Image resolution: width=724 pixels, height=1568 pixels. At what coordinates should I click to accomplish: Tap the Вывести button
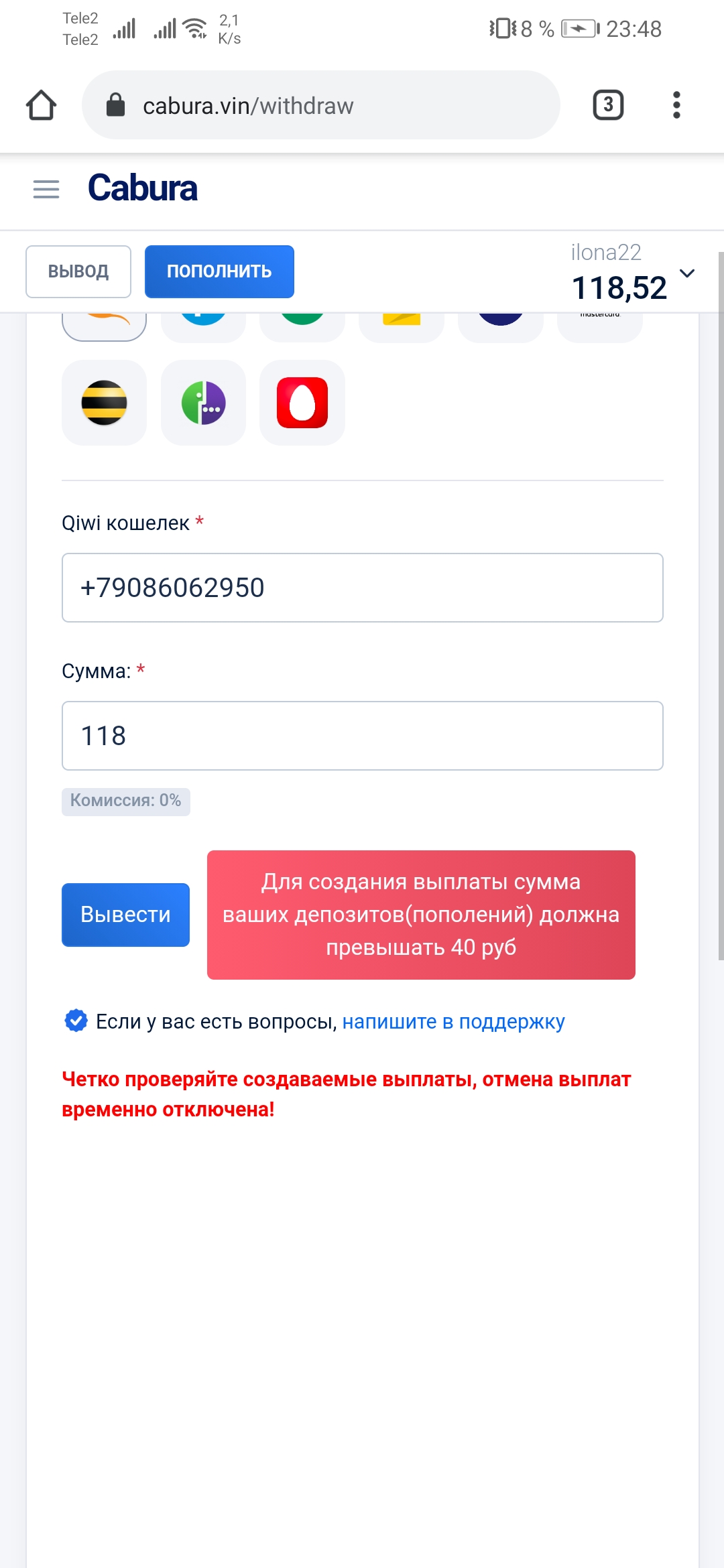pyautogui.click(x=125, y=915)
